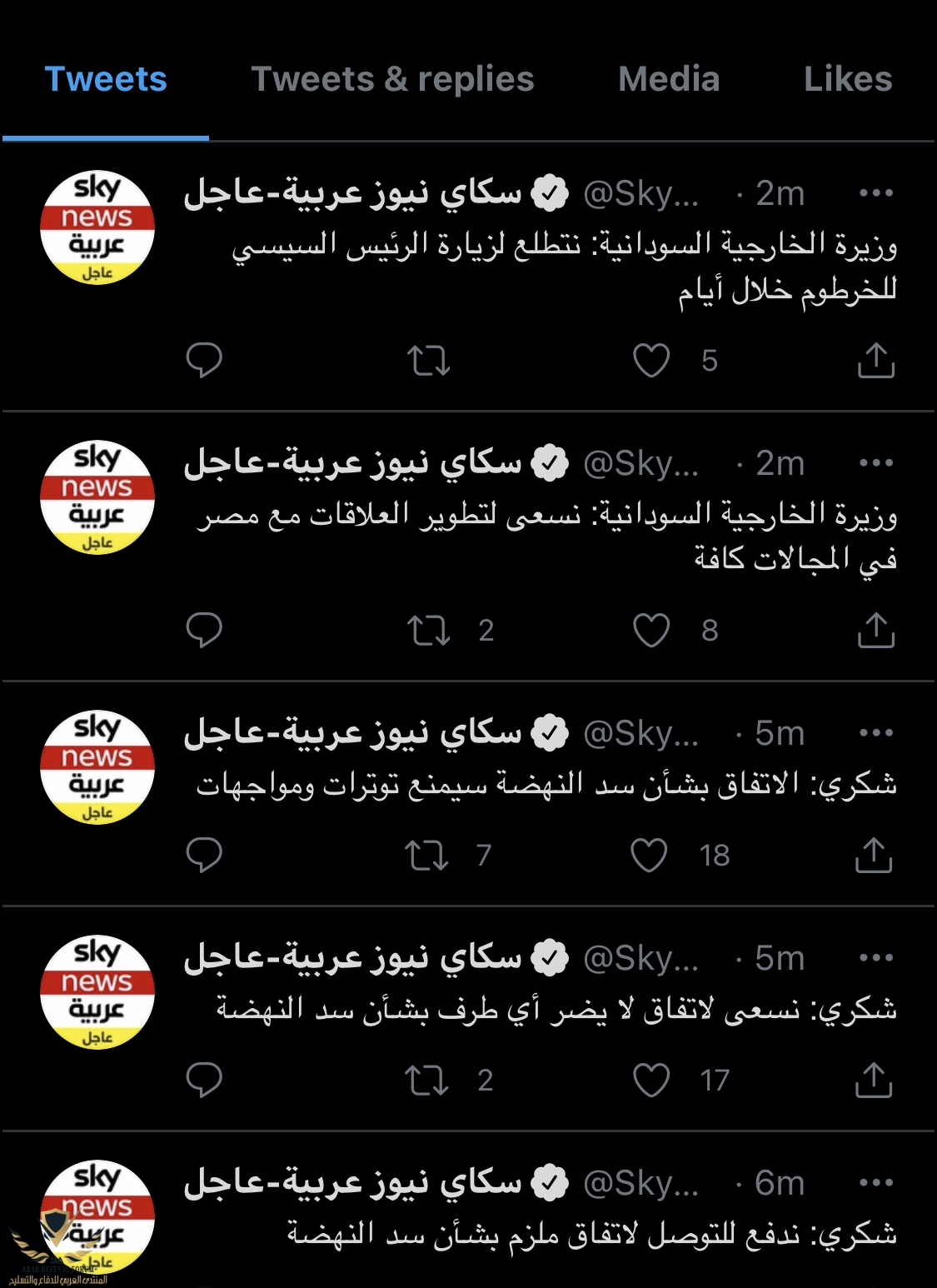Open more options on the 6m tweet
937x1288 pixels.
[875, 1183]
